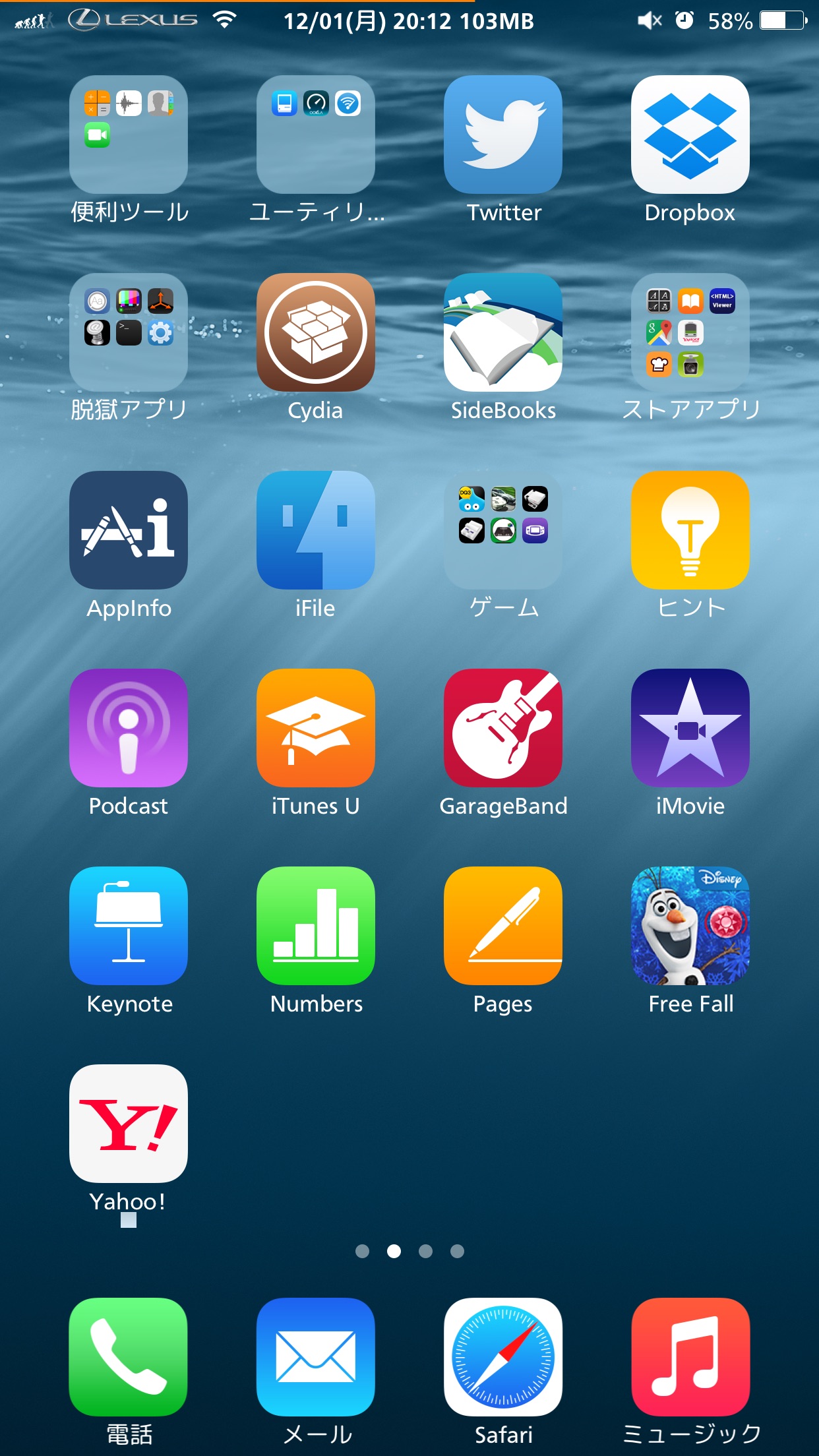
Task: Open iMovie
Action: (x=690, y=728)
